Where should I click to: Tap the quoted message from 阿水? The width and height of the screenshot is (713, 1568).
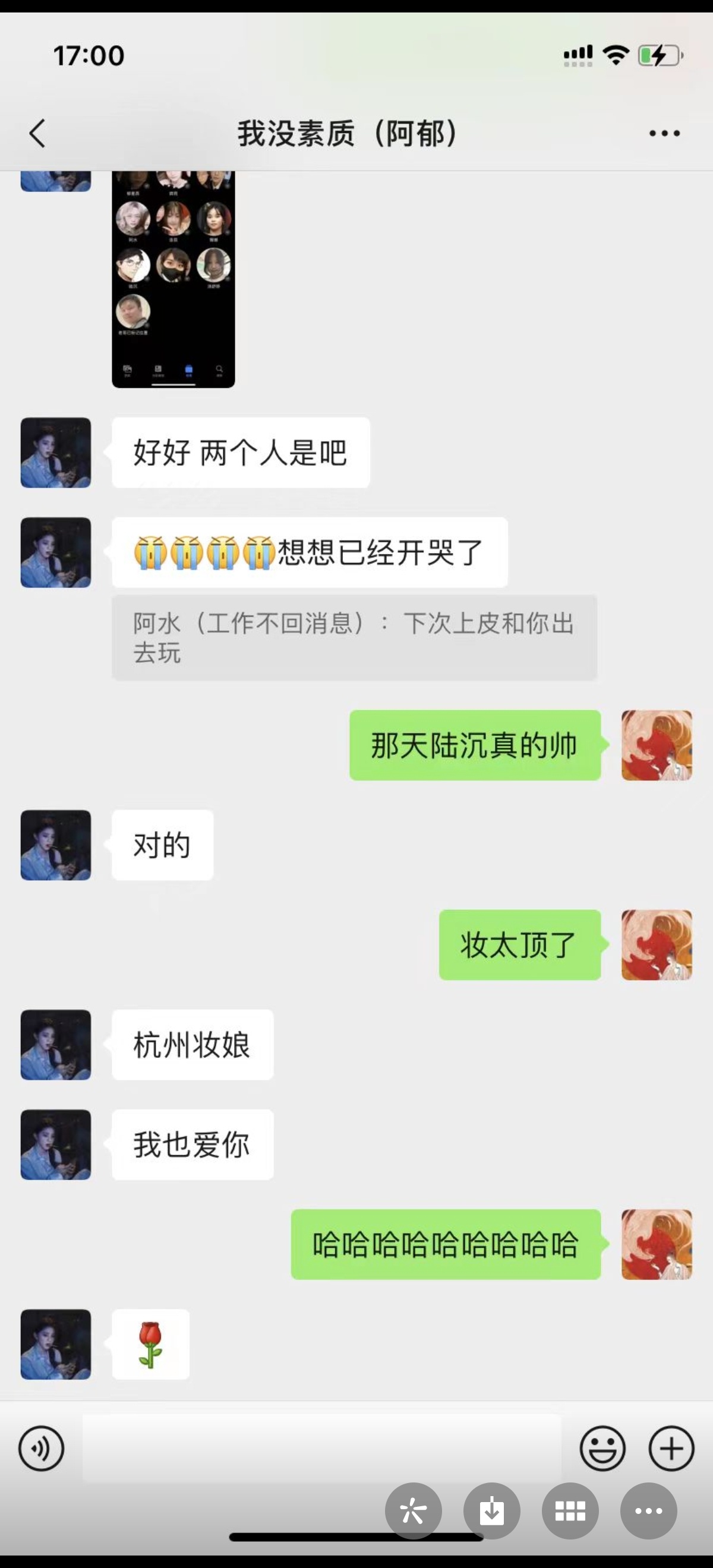(x=354, y=637)
